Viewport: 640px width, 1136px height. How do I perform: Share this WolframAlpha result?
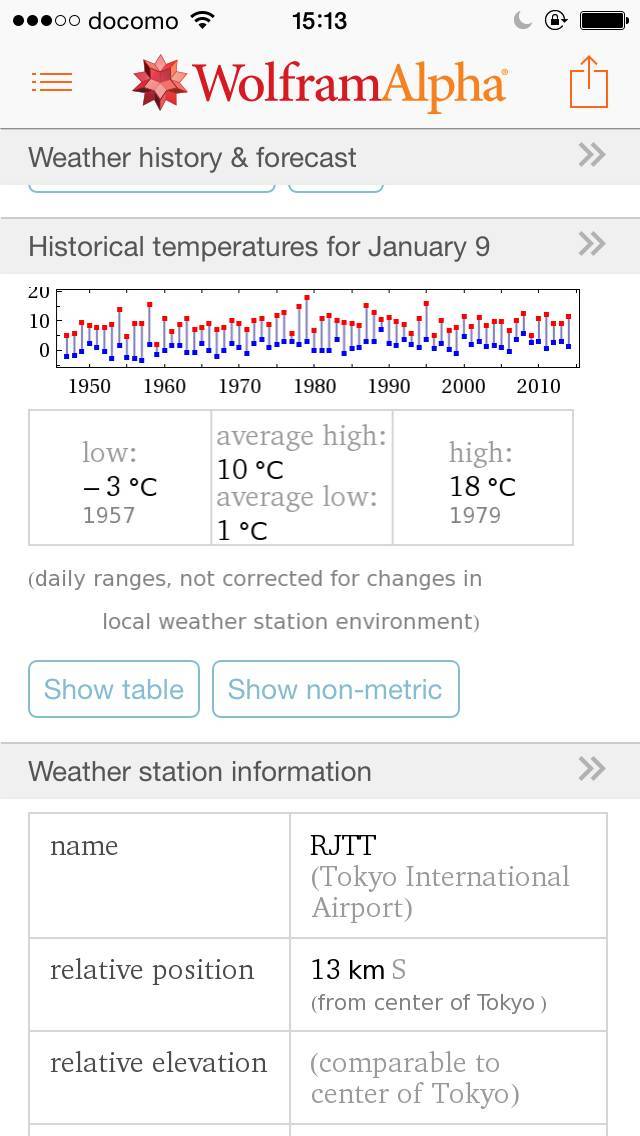(588, 82)
